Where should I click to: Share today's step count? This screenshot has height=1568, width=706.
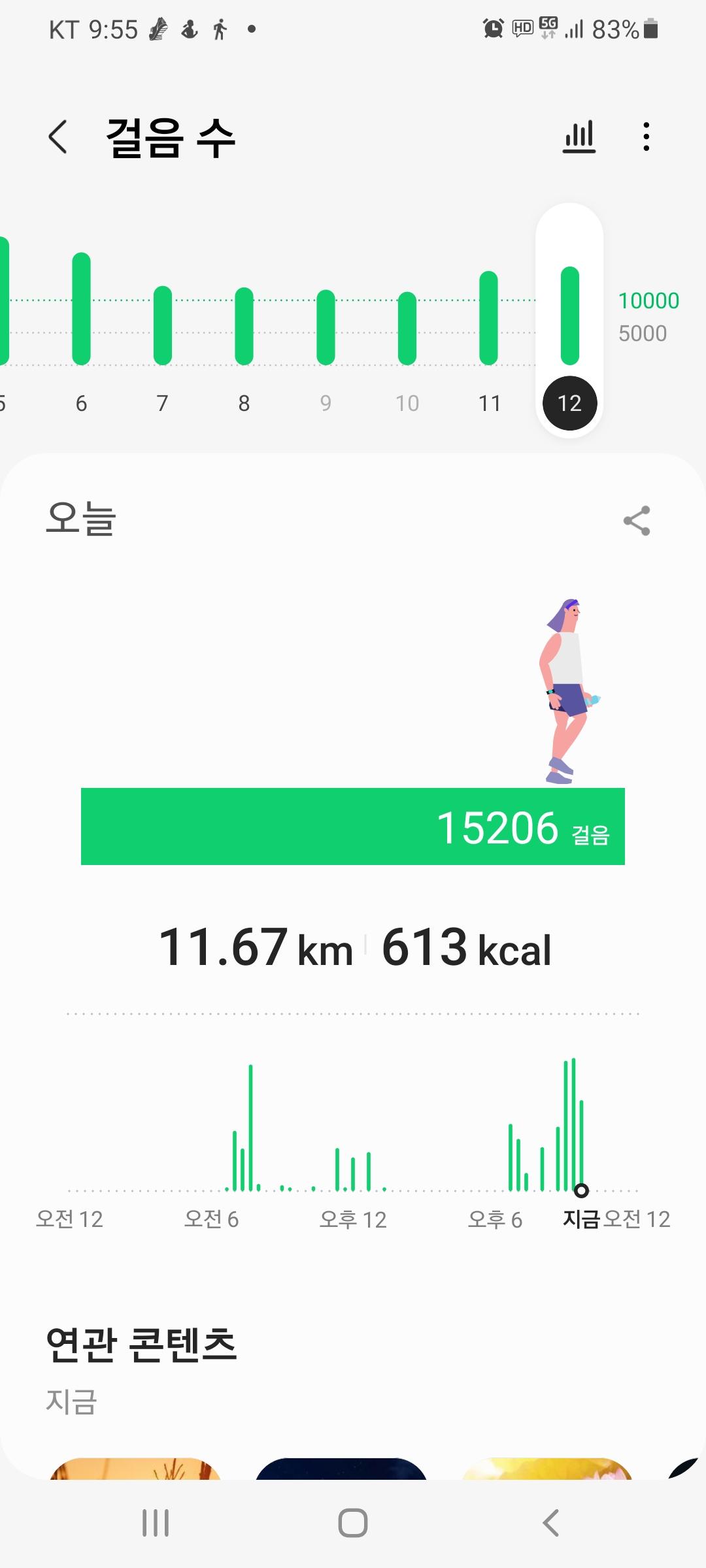coord(637,521)
